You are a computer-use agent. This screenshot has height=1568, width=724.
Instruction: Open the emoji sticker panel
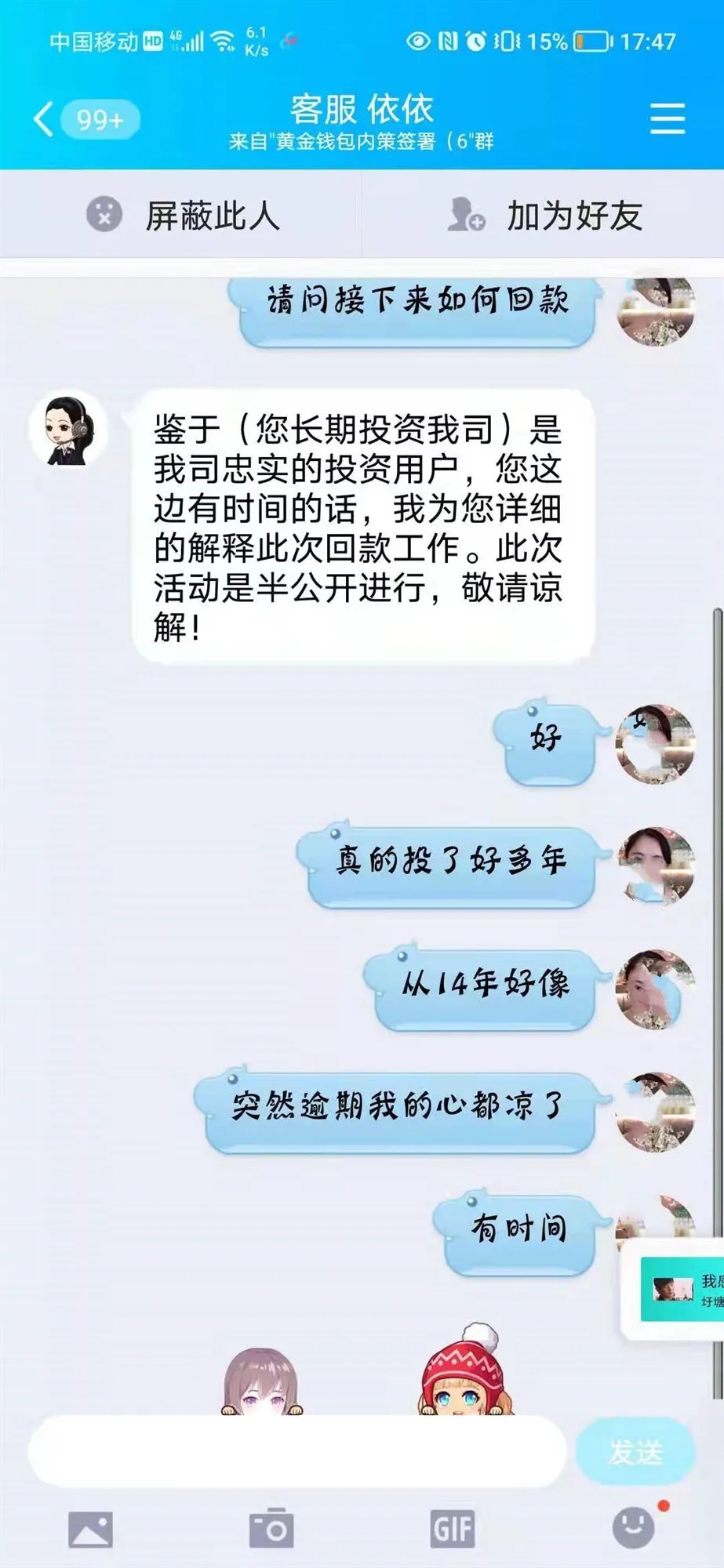(x=633, y=1528)
